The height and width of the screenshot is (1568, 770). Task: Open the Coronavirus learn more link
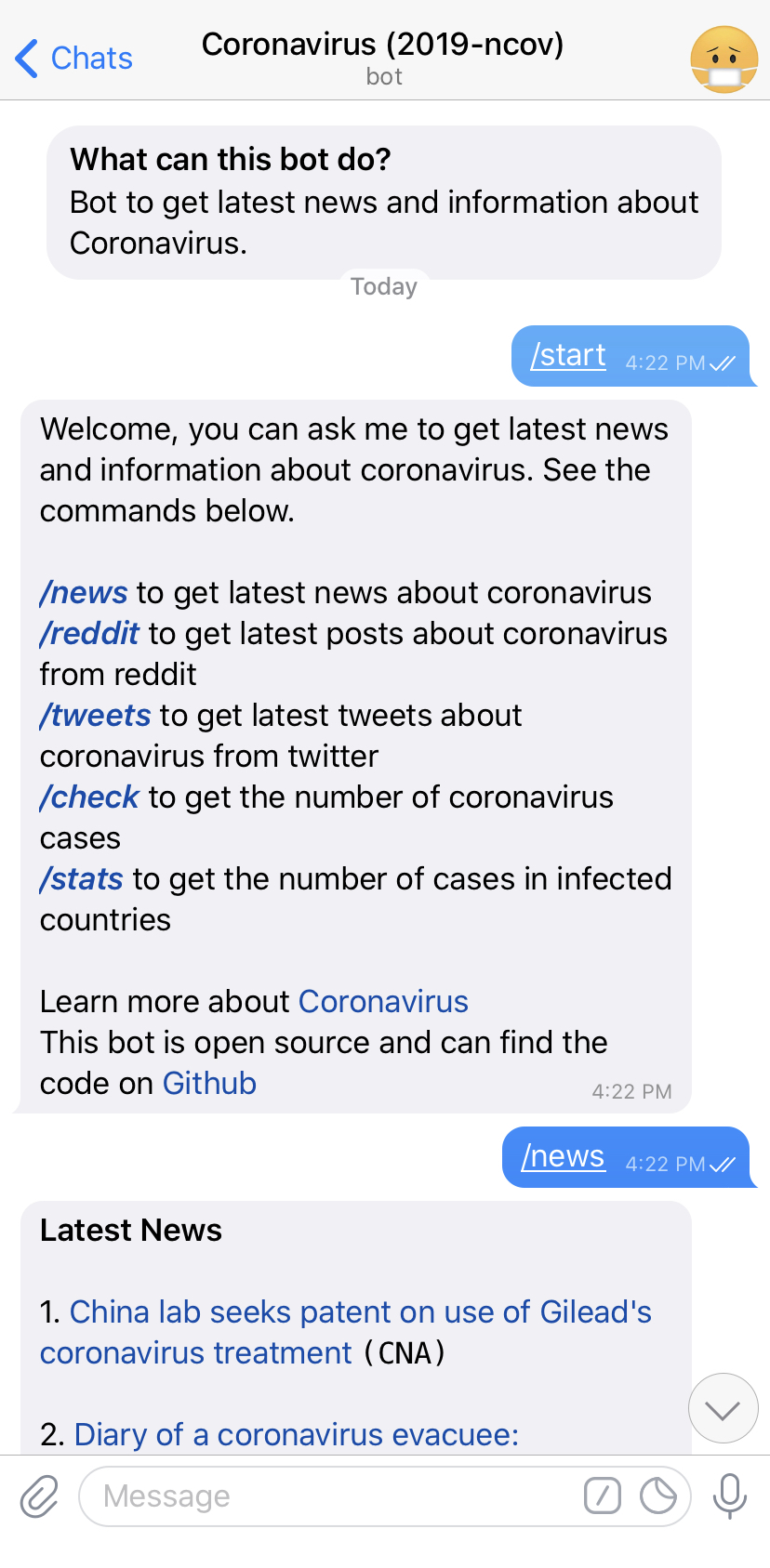[383, 1002]
